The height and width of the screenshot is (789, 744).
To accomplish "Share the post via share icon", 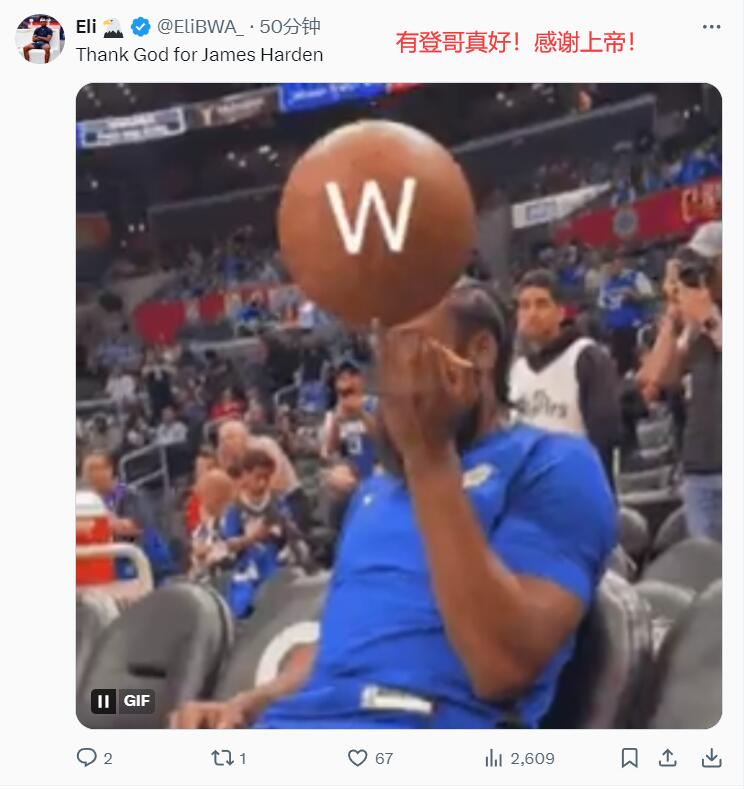I will pos(670,758).
